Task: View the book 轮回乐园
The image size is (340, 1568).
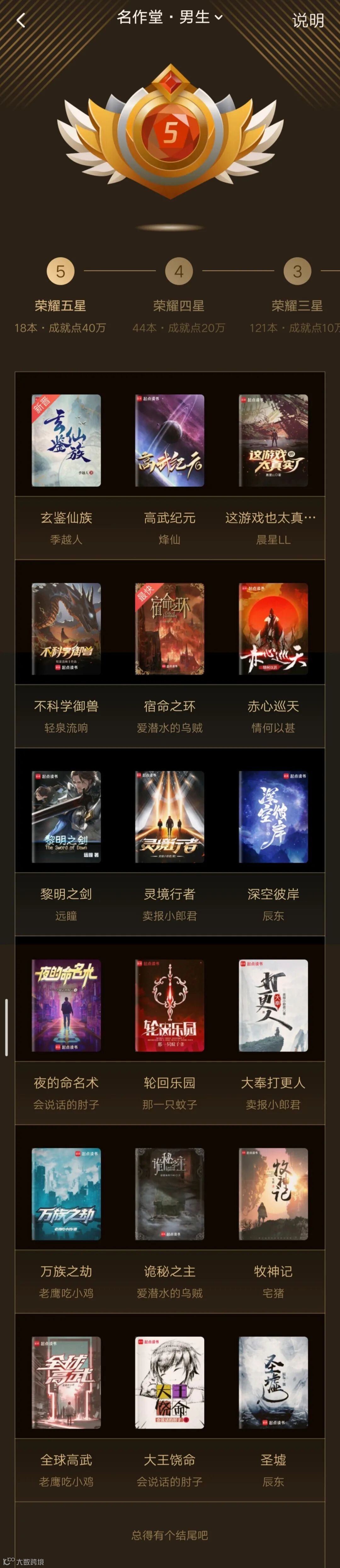Action: 170,1006
